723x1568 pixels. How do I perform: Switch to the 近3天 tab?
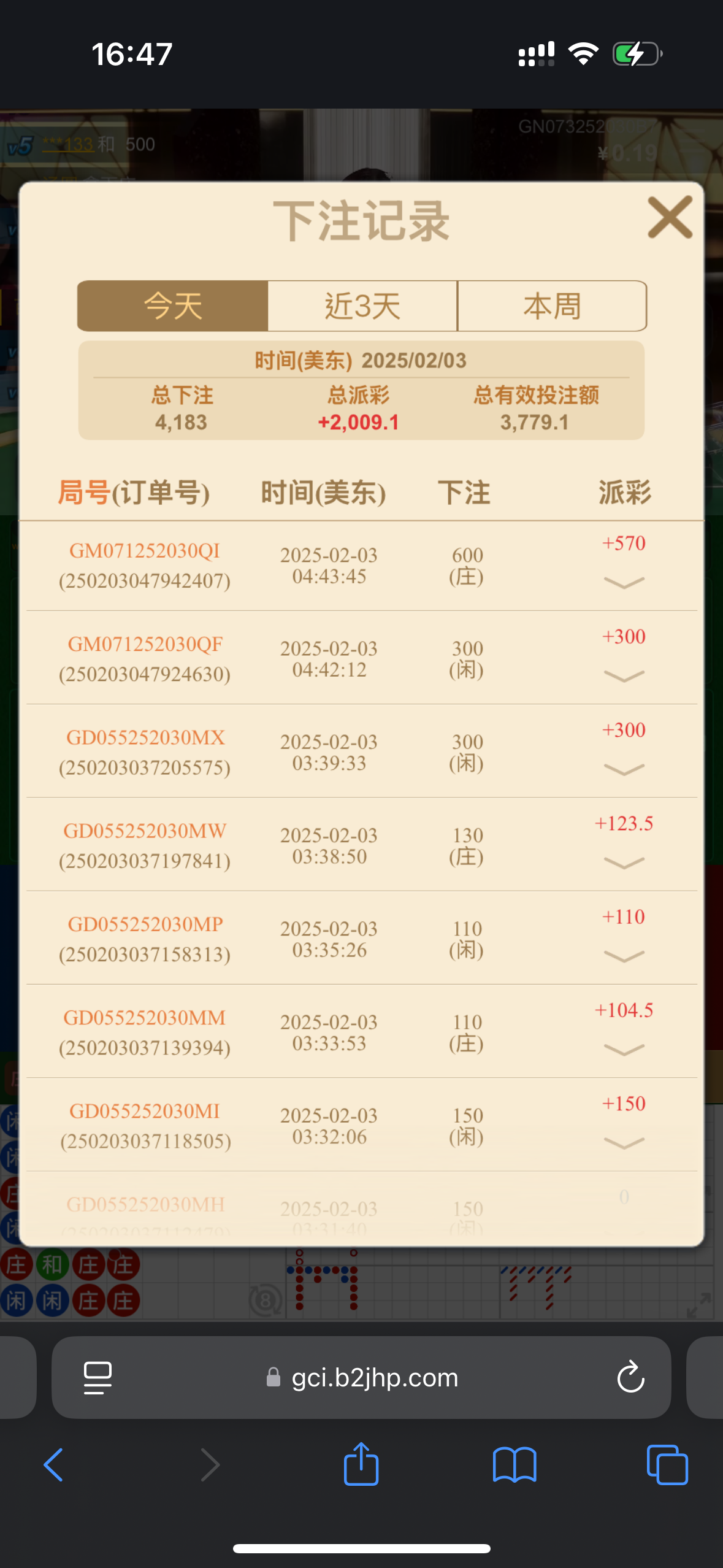(x=362, y=306)
